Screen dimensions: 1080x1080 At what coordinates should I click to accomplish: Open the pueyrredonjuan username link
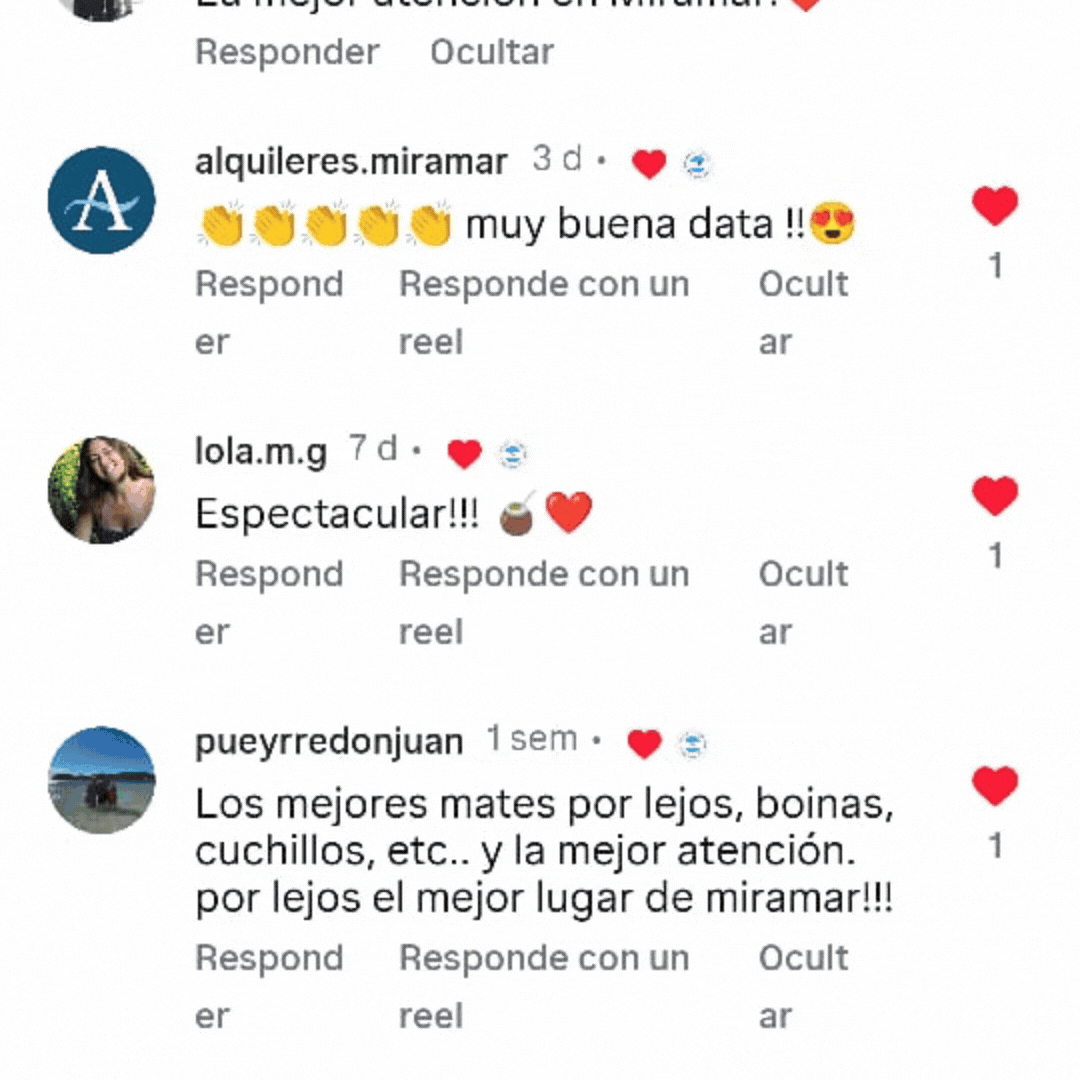point(329,742)
